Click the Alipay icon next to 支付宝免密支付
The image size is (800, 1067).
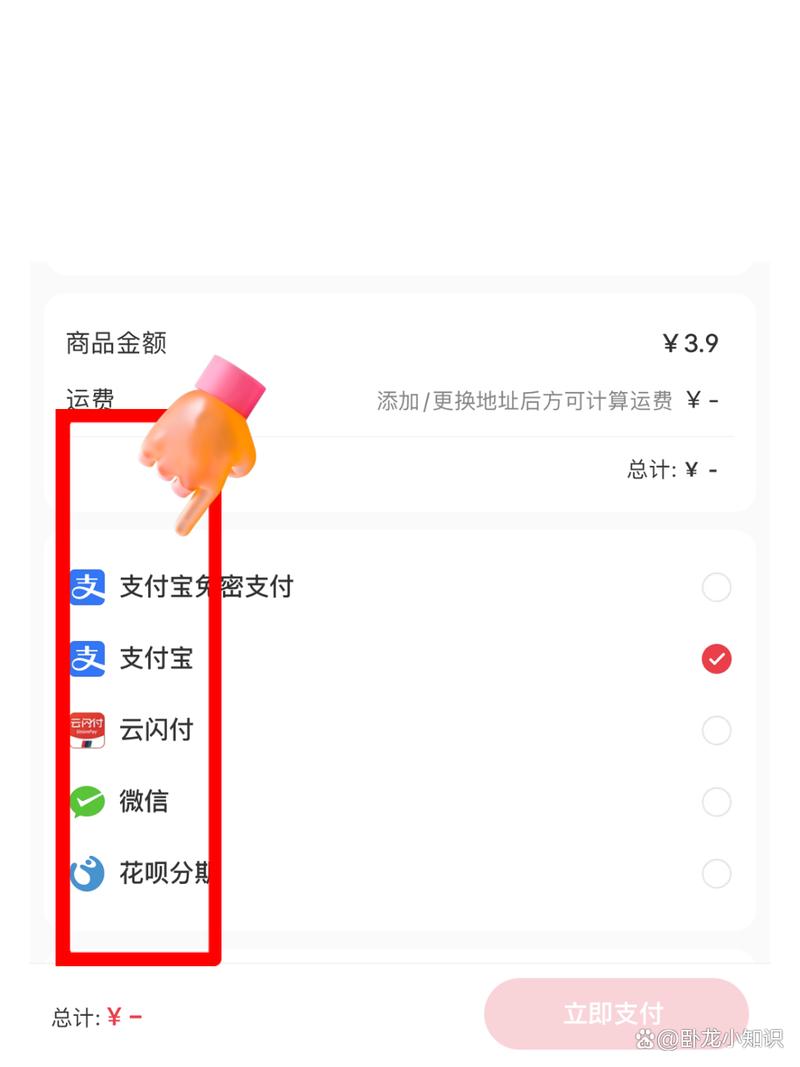point(86,587)
